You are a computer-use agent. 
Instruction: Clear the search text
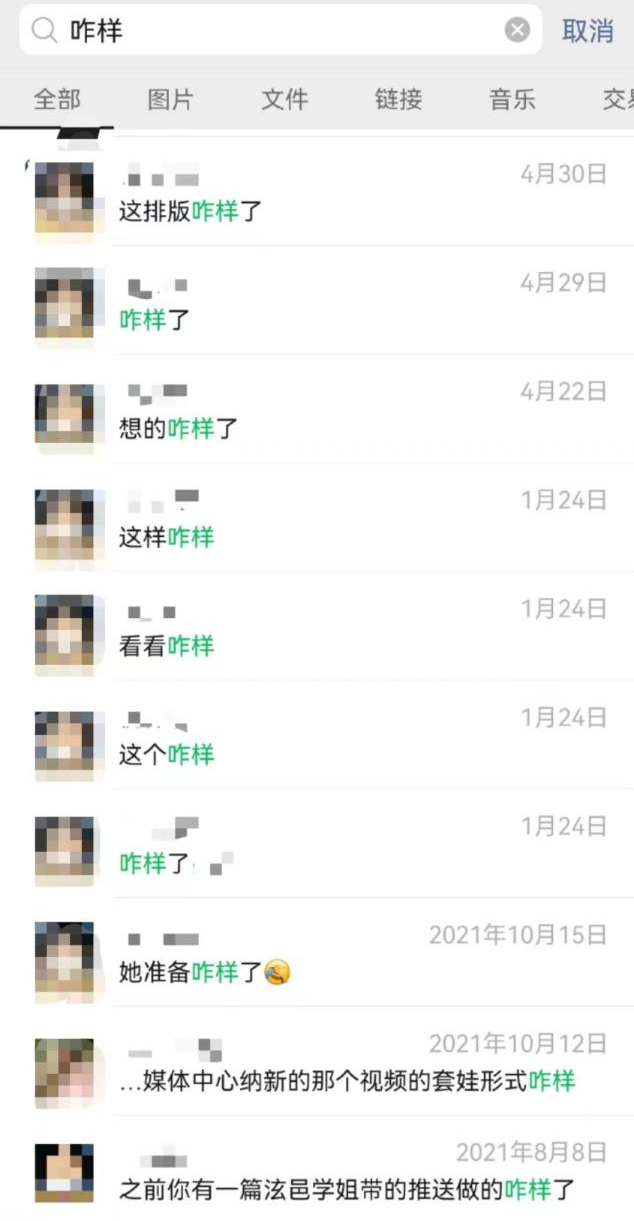(x=517, y=31)
